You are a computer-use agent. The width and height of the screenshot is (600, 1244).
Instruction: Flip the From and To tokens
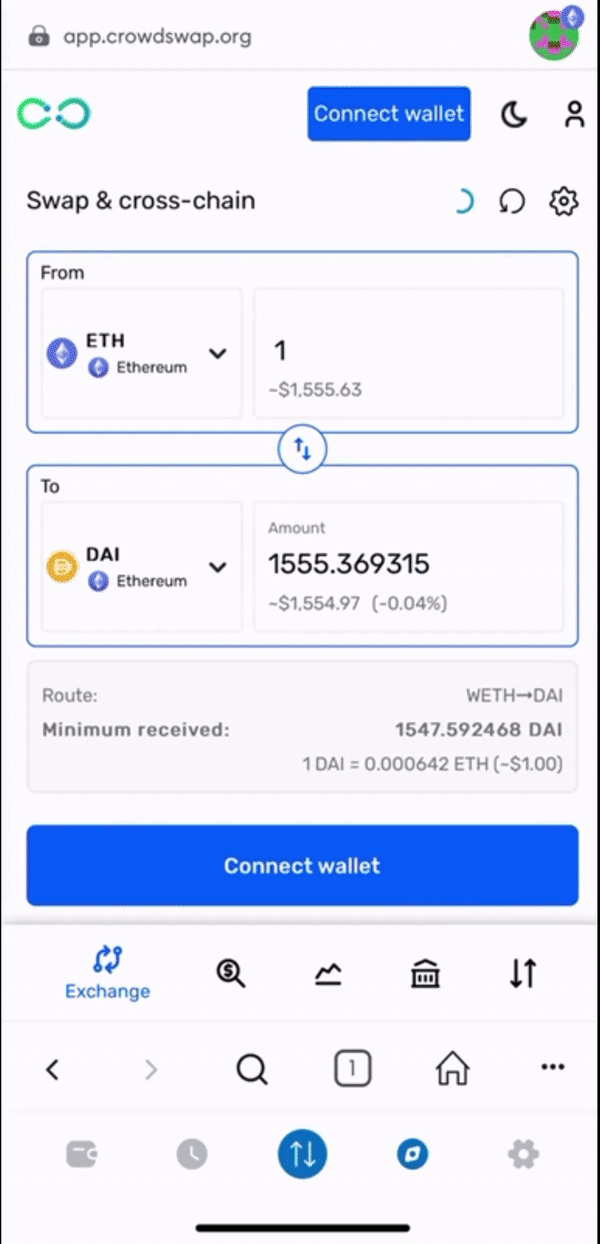(x=302, y=450)
